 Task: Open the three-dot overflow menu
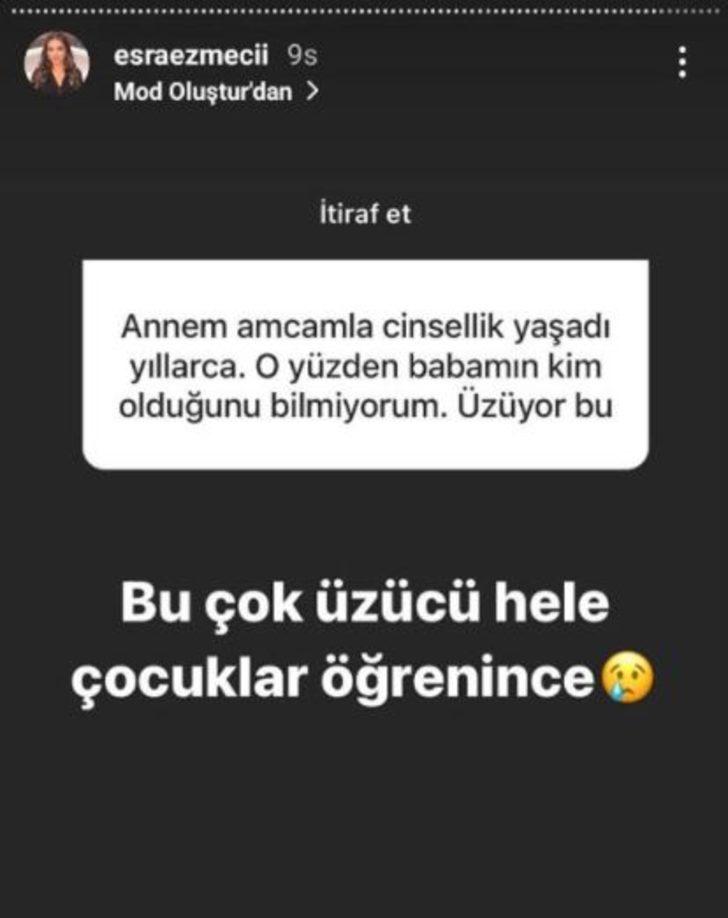pos(682,61)
